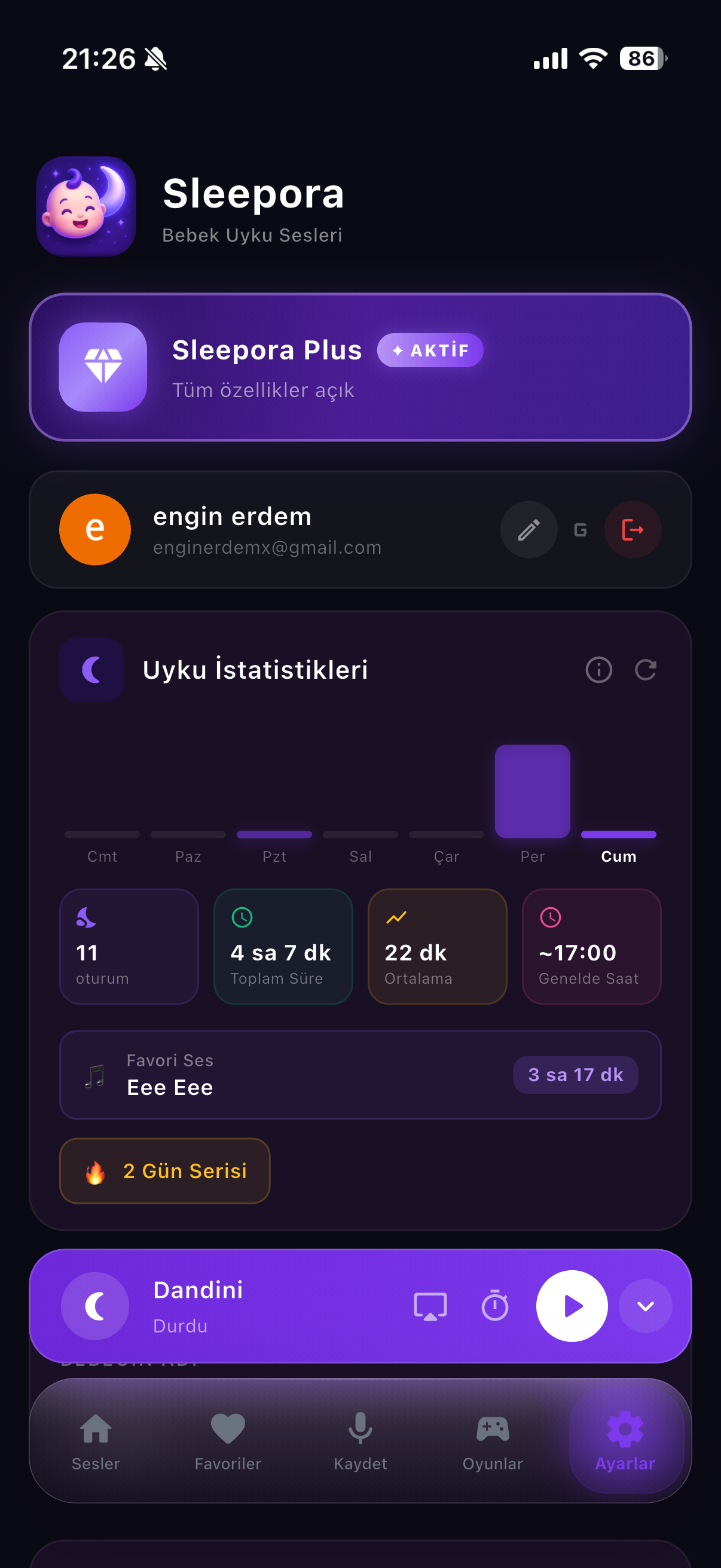Click the Google account indicator icon
The image size is (721, 1568).
coord(579,529)
